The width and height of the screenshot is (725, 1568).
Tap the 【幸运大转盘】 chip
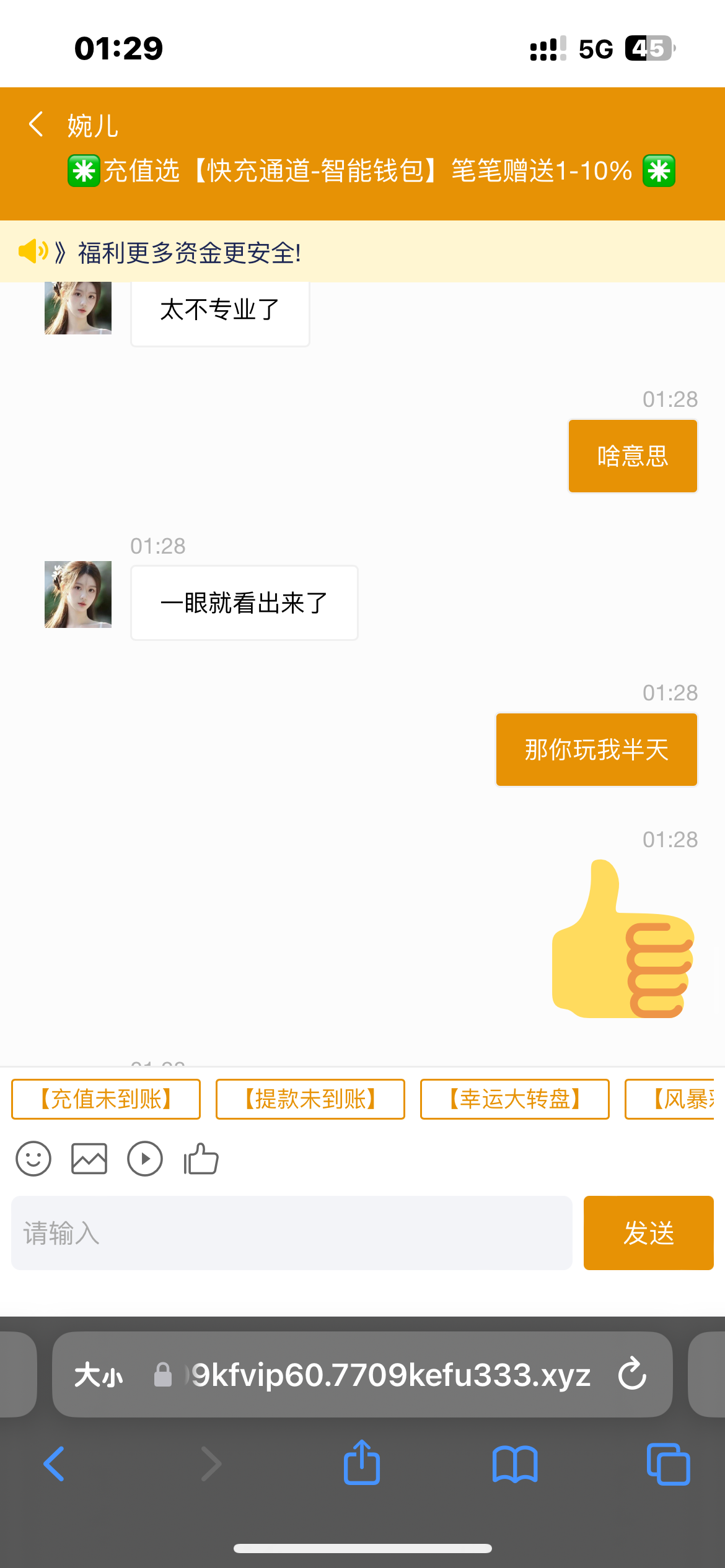[x=515, y=1099]
